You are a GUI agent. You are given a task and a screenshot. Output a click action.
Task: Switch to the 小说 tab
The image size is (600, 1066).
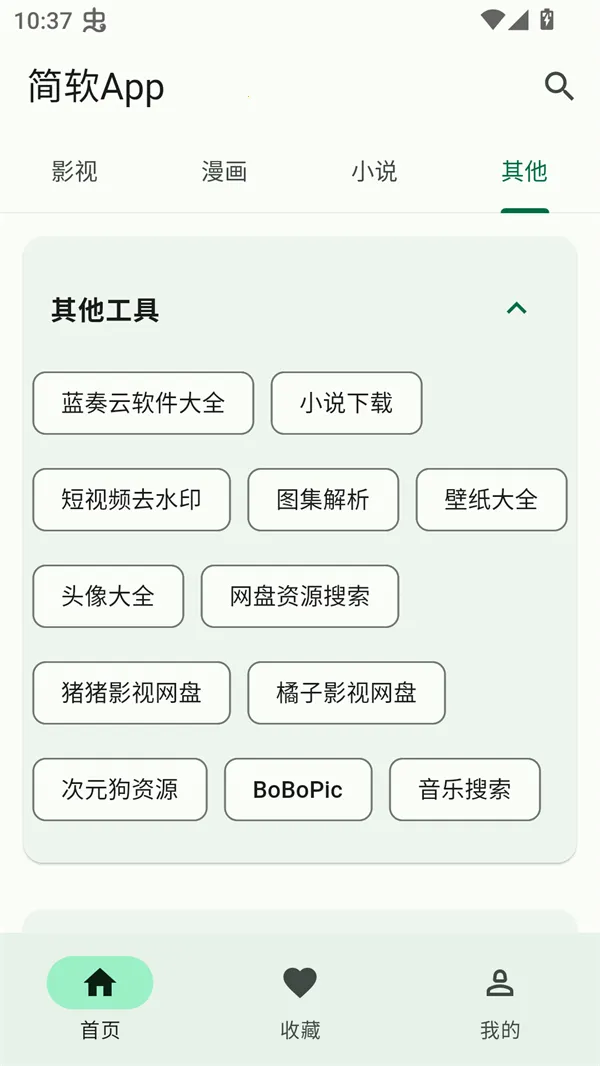point(374,172)
